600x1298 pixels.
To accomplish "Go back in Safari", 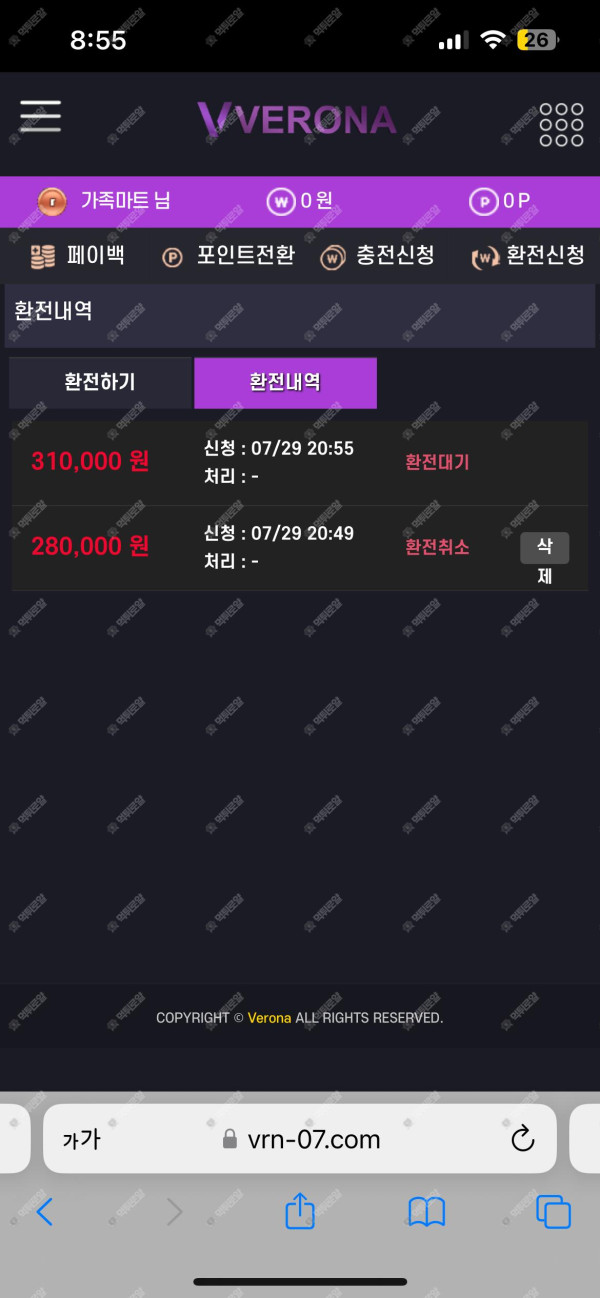I will (44, 1213).
